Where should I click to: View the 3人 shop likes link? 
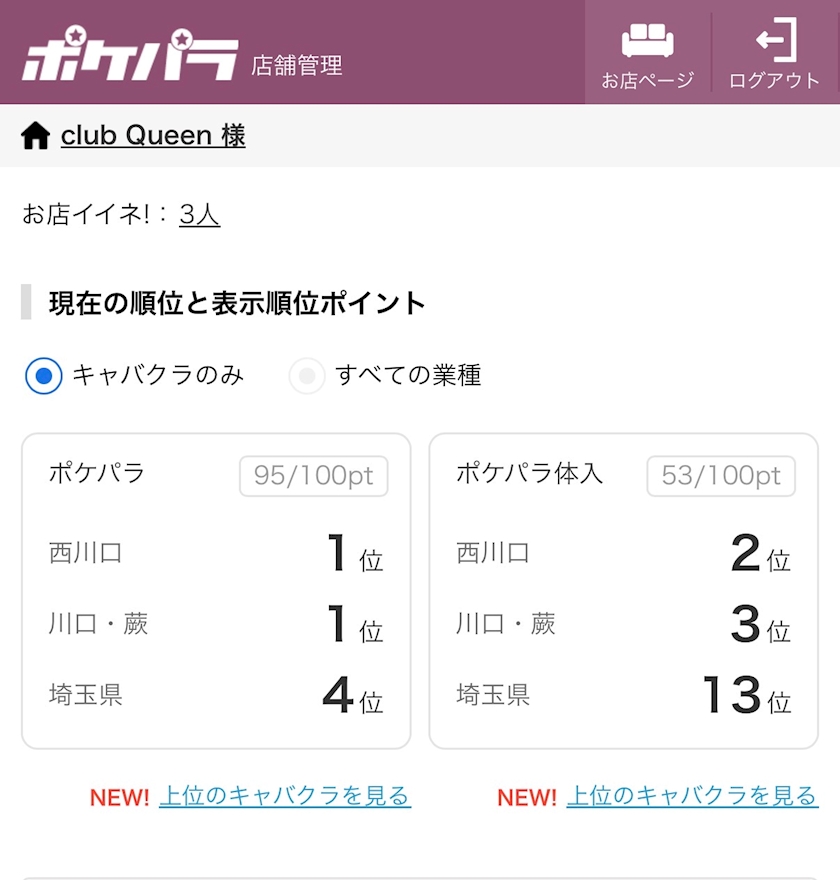(x=200, y=214)
